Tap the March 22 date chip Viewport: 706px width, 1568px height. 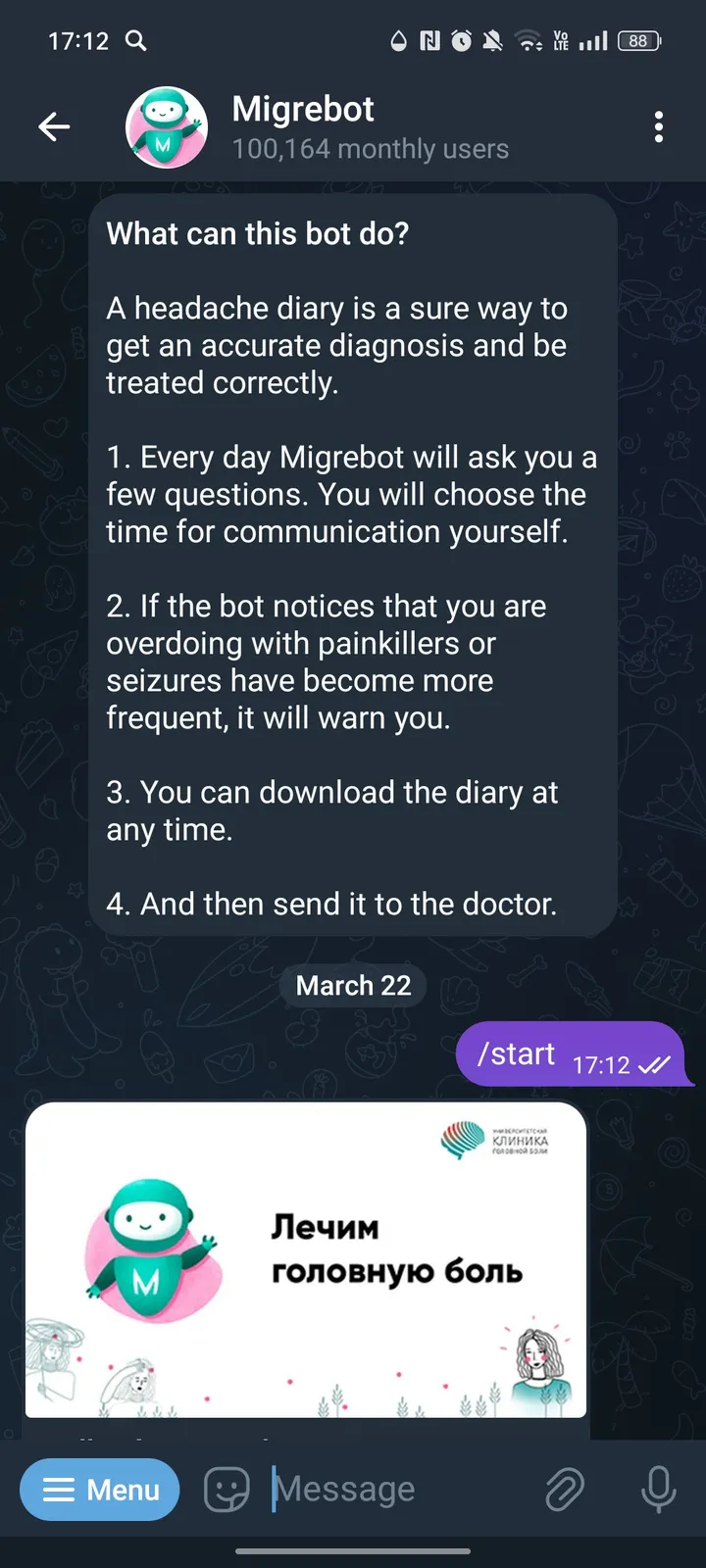click(x=352, y=985)
